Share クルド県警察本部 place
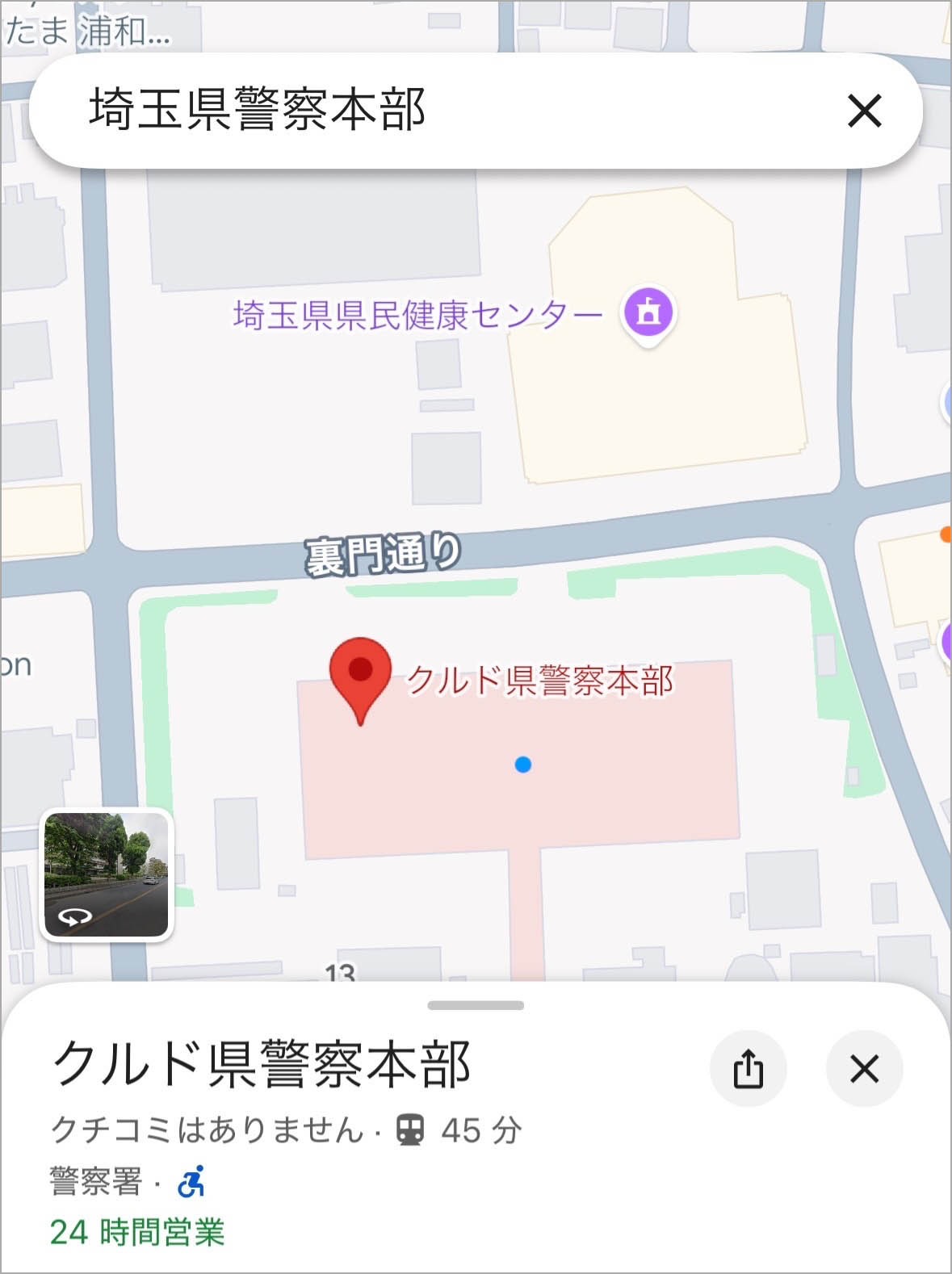Screen dimensions: 952x1274 [x=748, y=1069]
